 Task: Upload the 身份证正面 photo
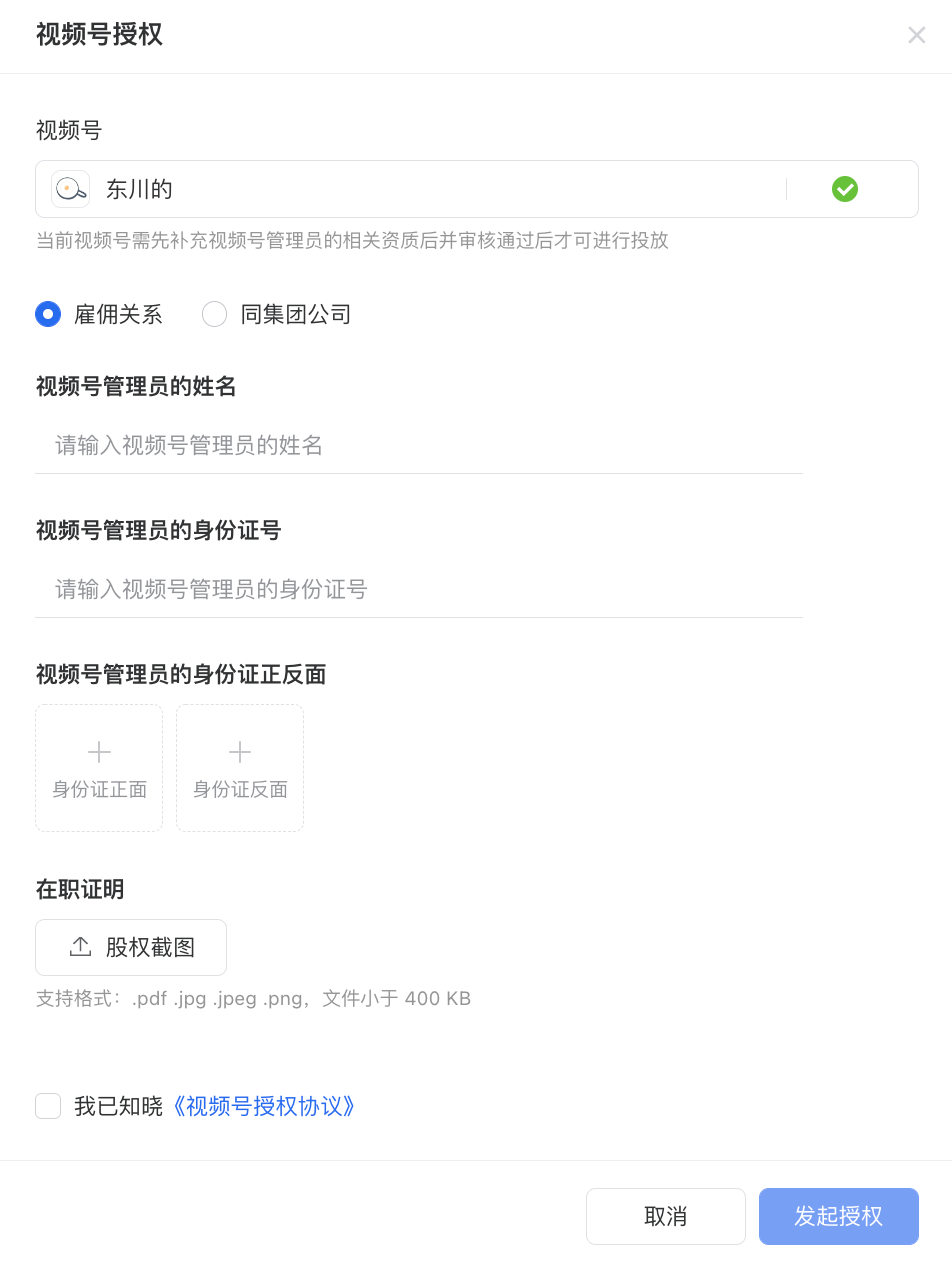[x=99, y=768]
